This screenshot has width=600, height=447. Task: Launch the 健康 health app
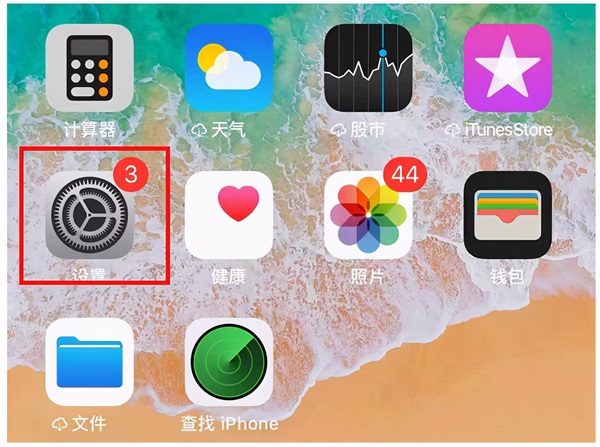click(x=229, y=215)
